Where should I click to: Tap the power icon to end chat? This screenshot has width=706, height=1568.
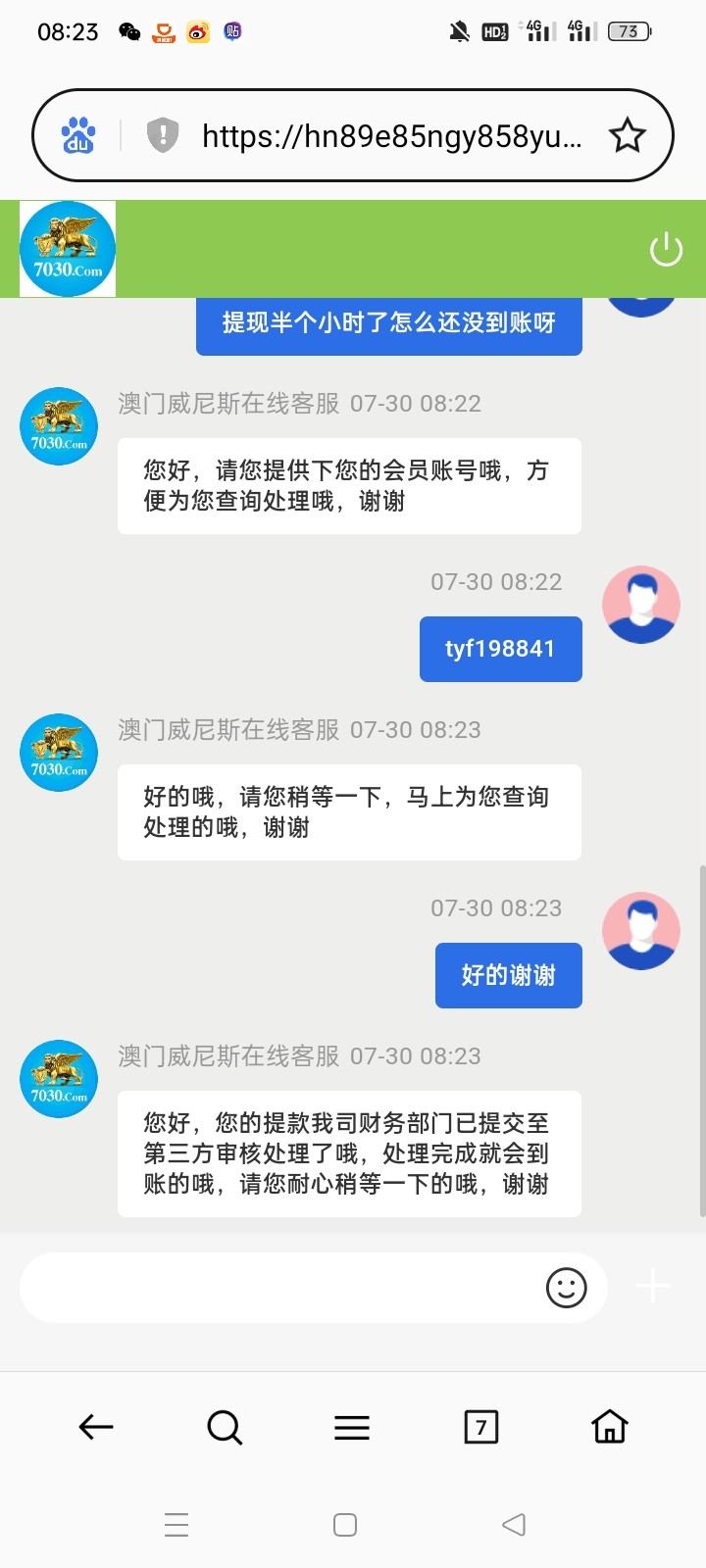[666, 249]
